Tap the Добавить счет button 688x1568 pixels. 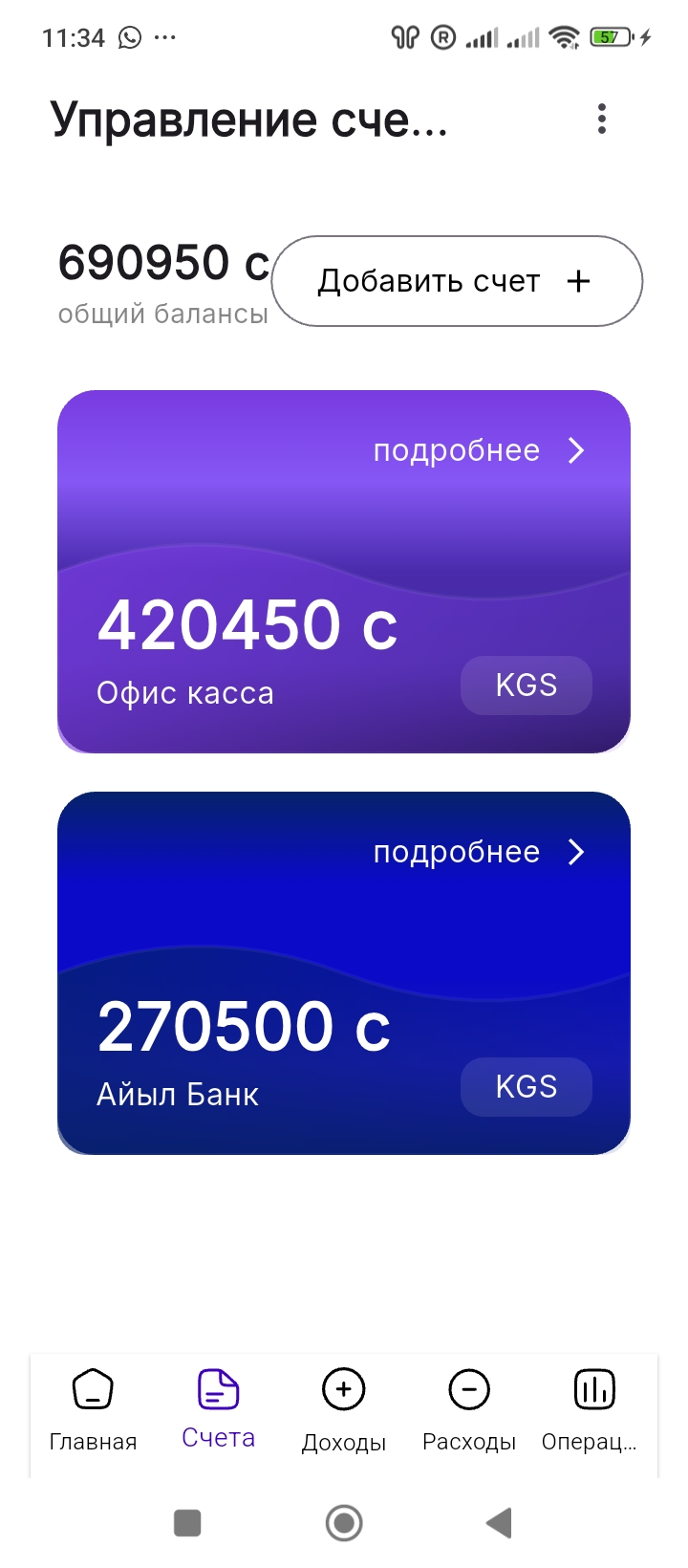(457, 281)
